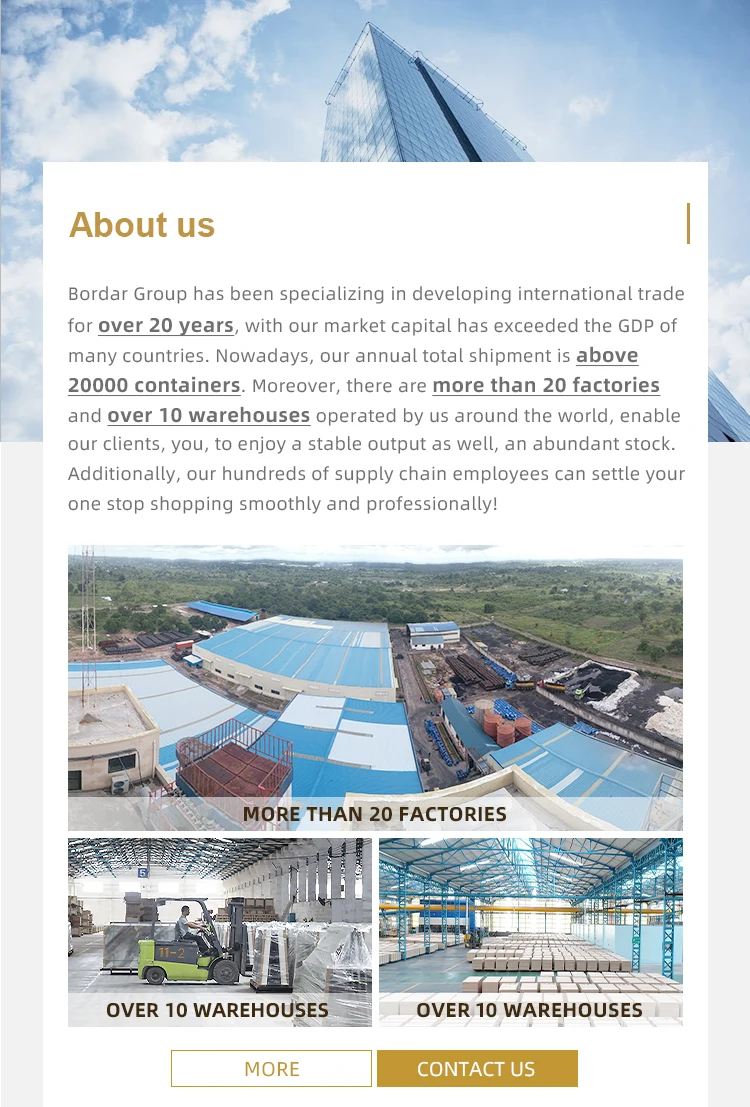Open the CONTACT US button
Screen dimensions: 750x1107
click(477, 1068)
